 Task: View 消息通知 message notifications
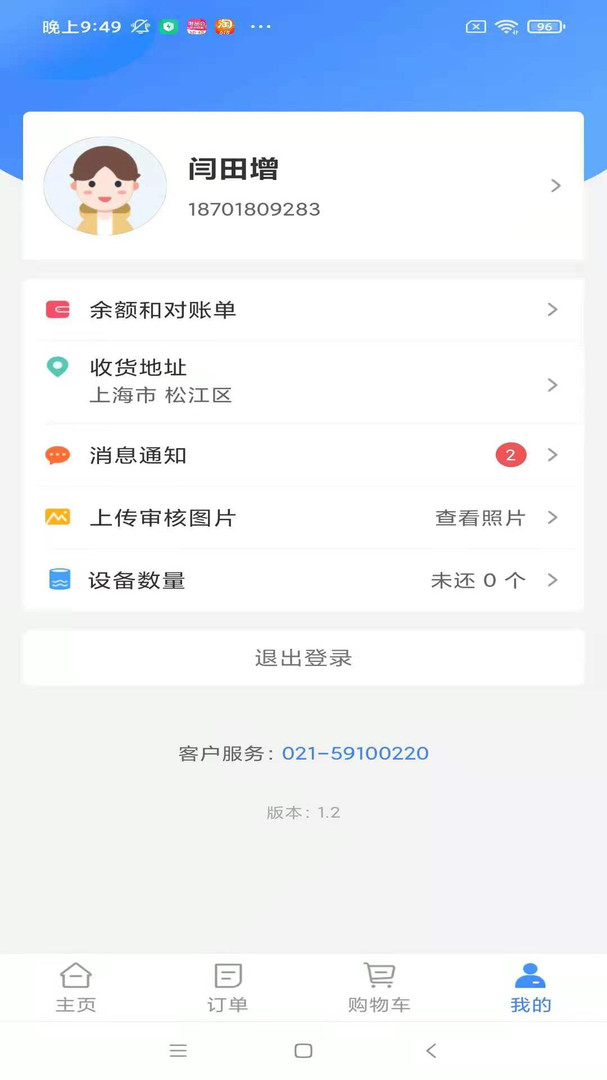point(303,455)
